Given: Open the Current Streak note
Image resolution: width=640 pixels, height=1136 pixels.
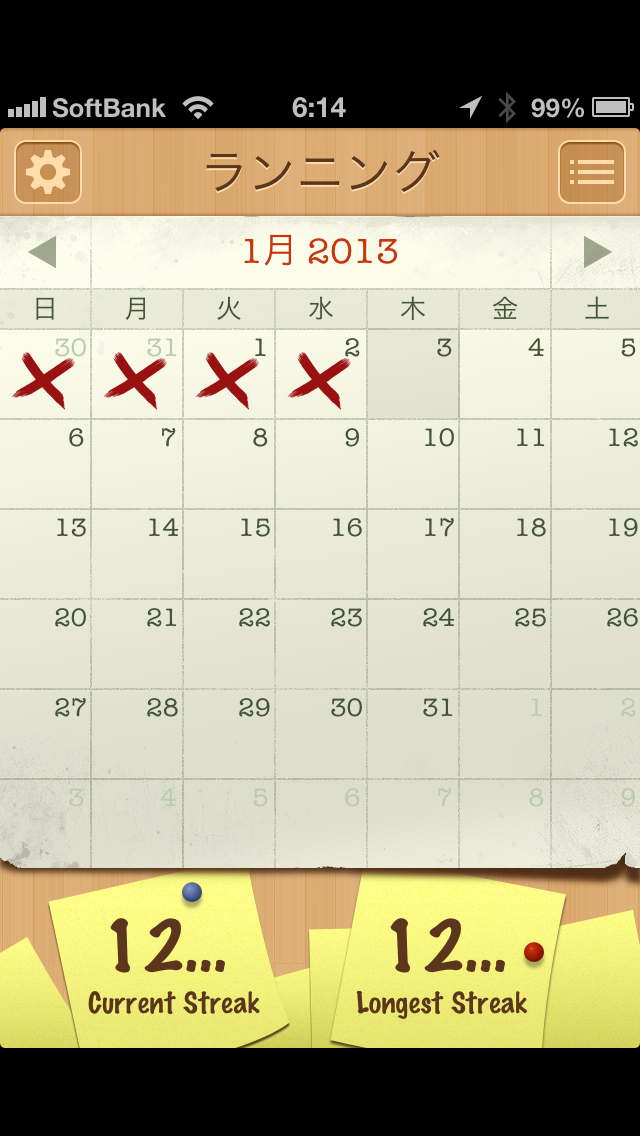Looking at the screenshot, I should (172, 965).
